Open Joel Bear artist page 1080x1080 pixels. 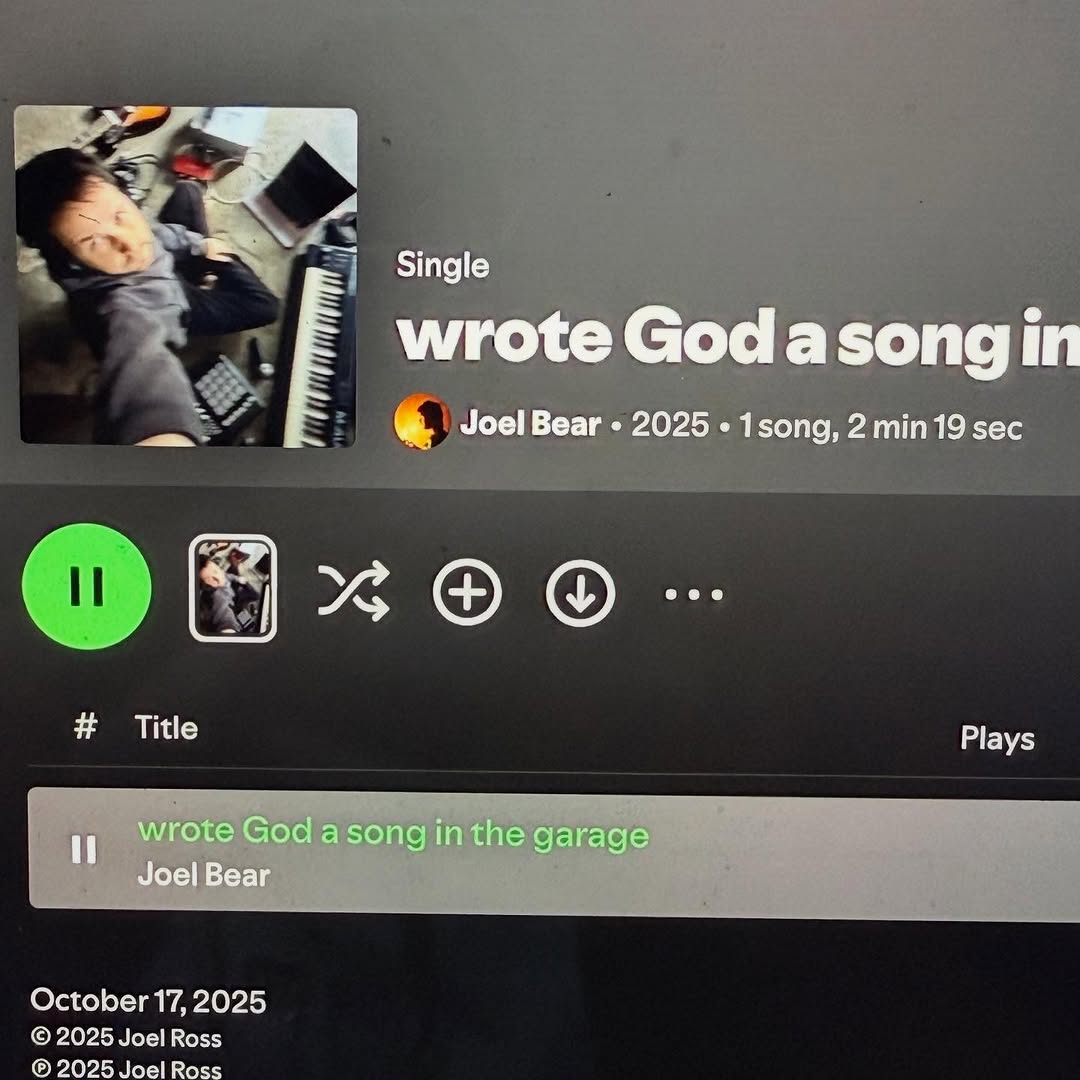[x=529, y=424]
